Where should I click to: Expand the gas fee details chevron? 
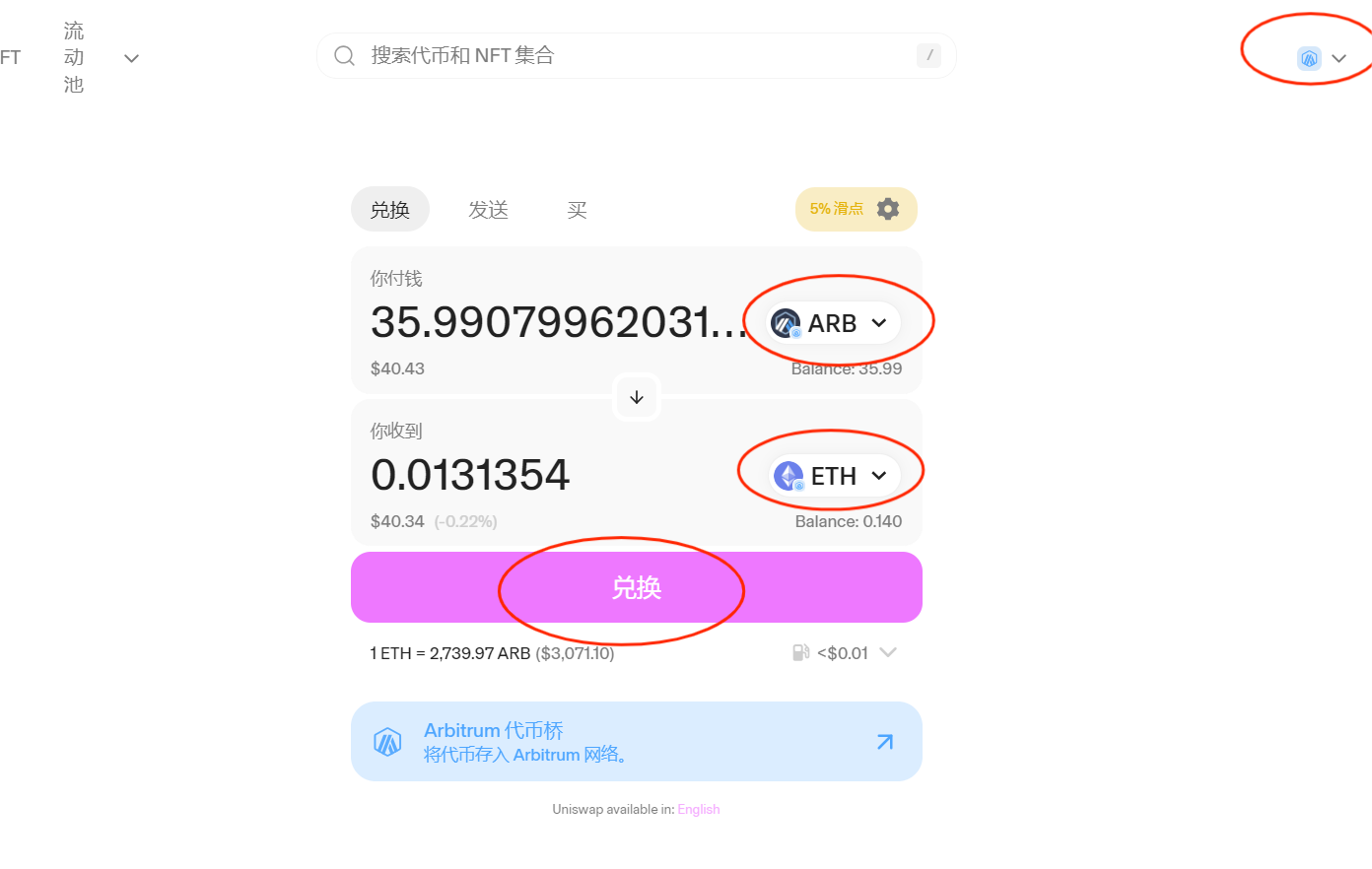pos(887,652)
